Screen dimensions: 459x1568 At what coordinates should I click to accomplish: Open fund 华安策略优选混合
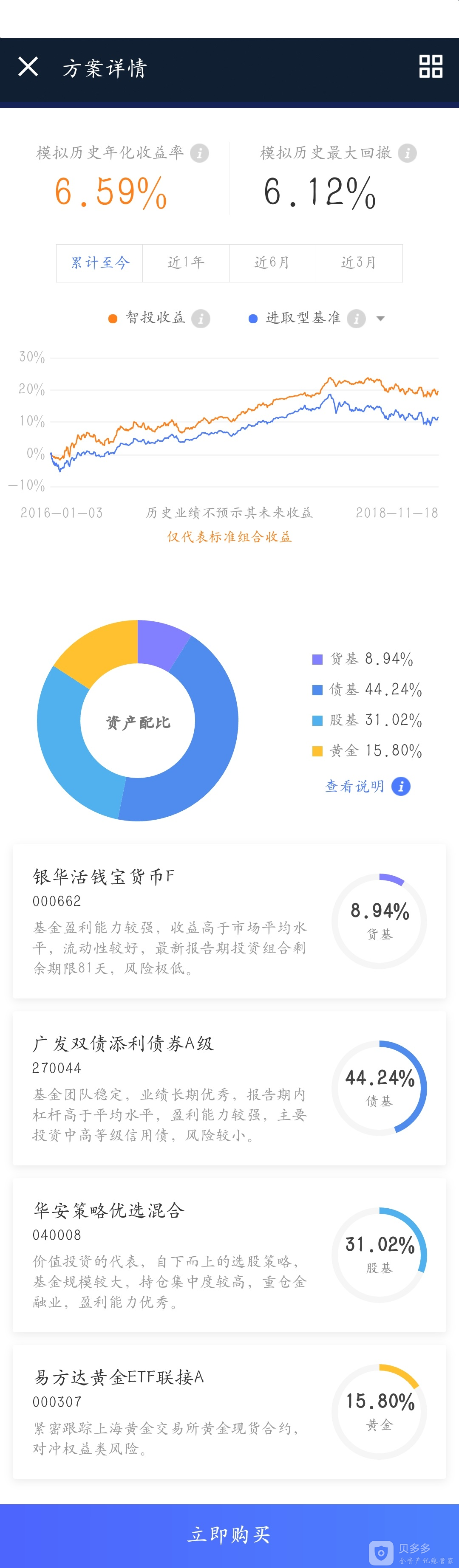(229, 1255)
